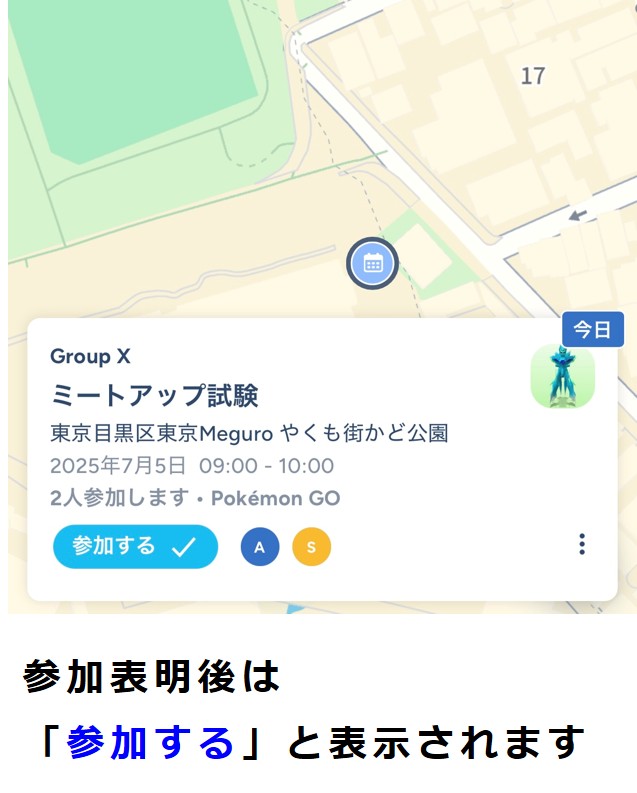View participant avatar A

(260, 547)
